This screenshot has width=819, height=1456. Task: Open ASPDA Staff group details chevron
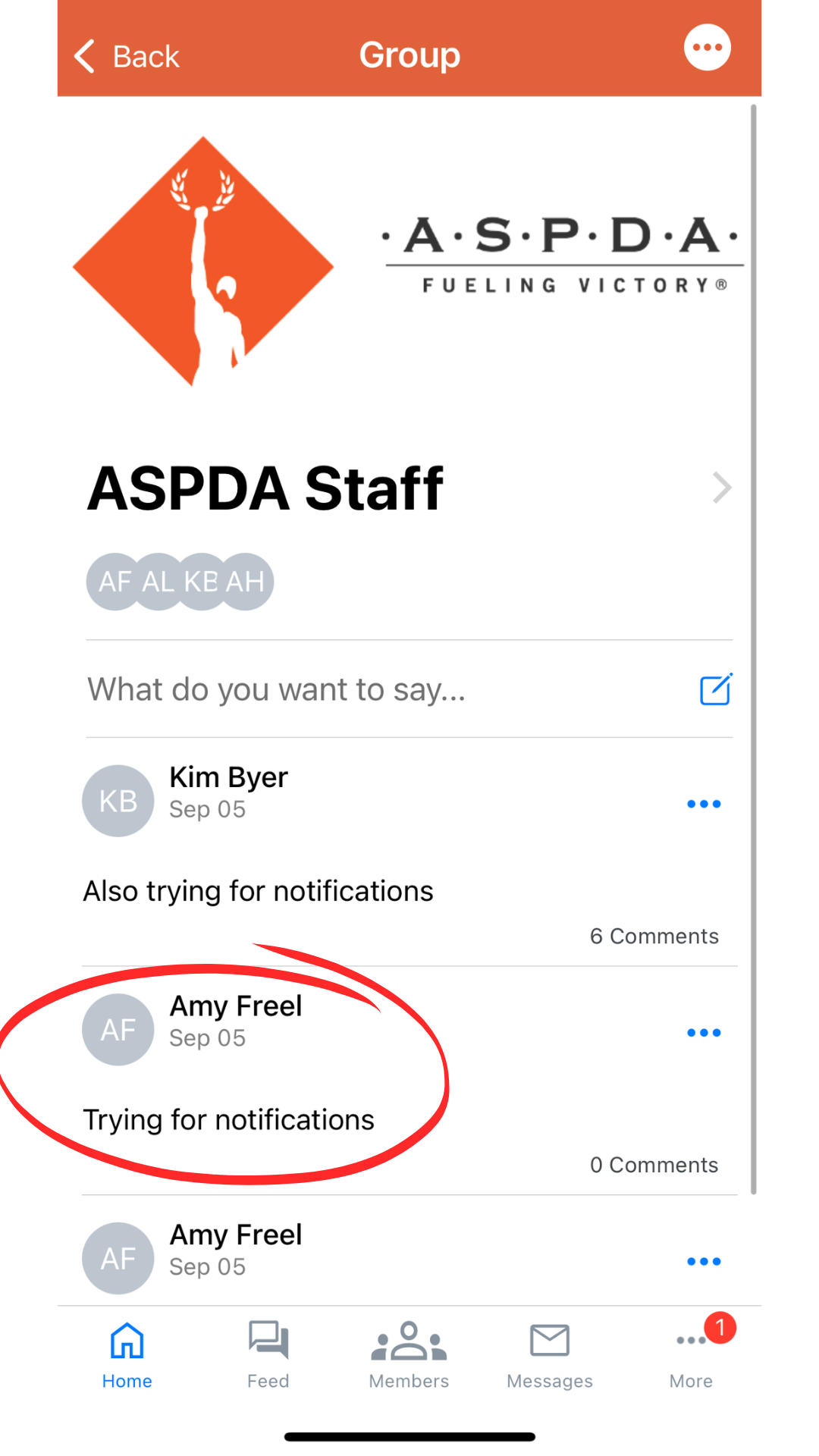721,488
